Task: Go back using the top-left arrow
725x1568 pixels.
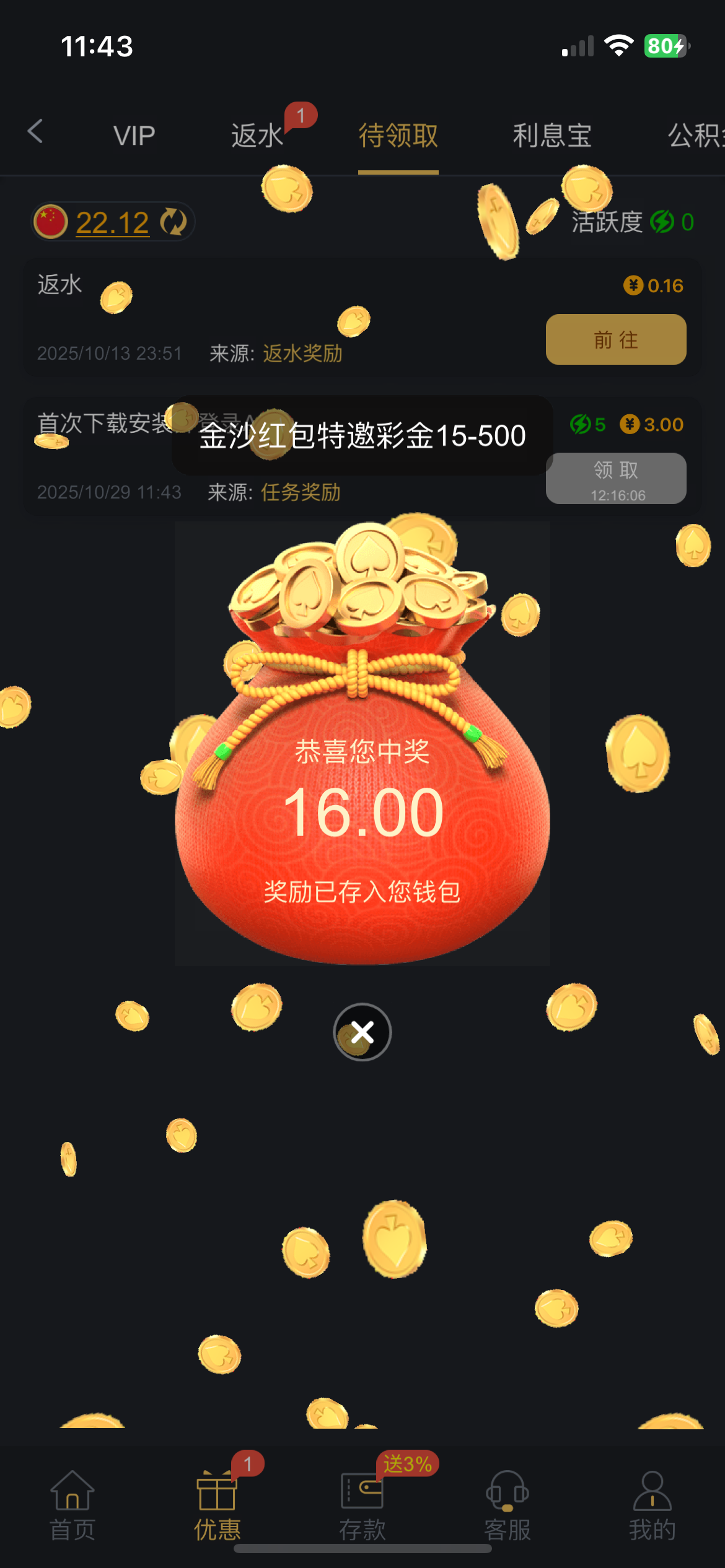Action: [x=36, y=132]
